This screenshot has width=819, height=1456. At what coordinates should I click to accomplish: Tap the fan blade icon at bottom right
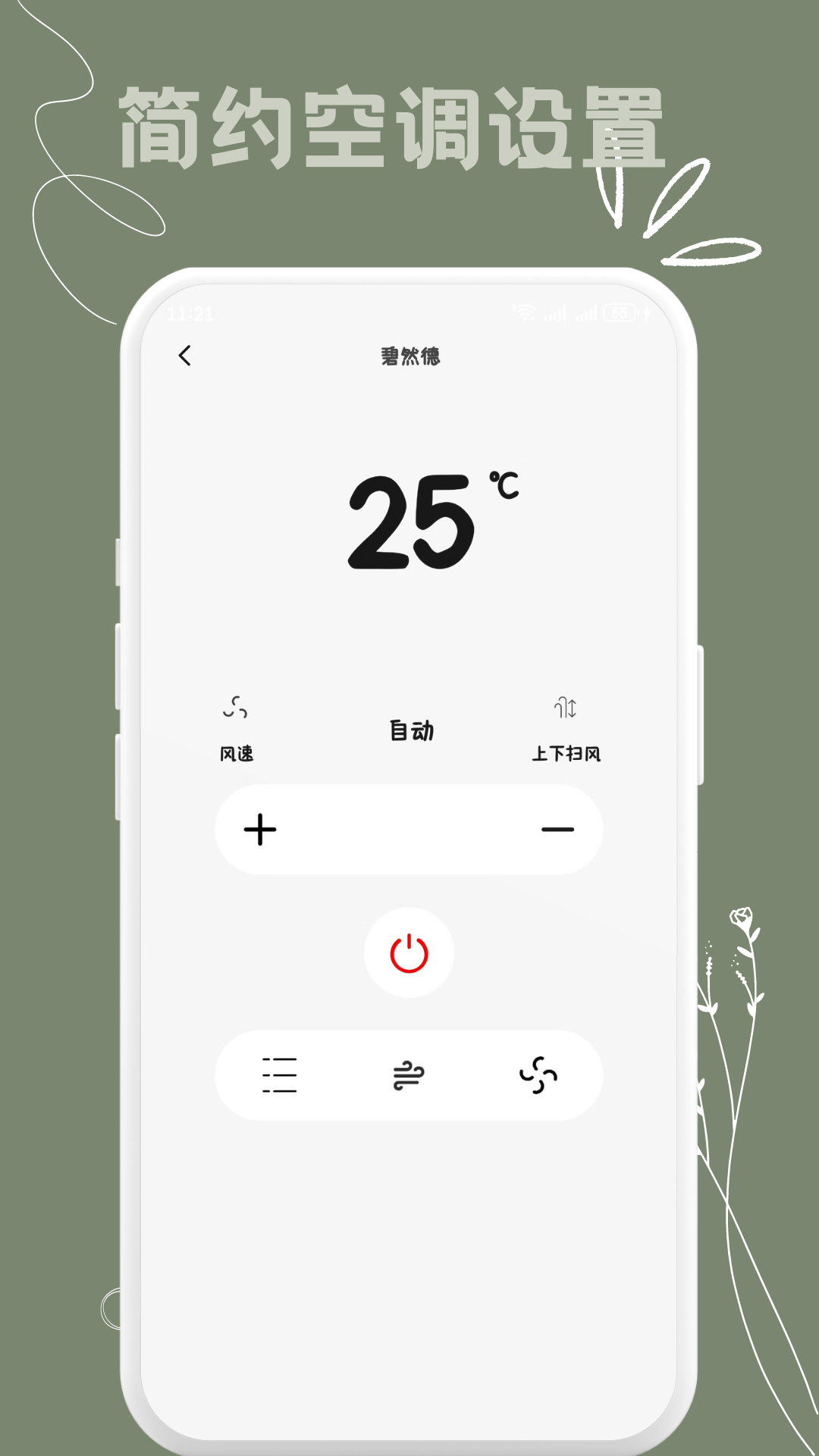[541, 1075]
